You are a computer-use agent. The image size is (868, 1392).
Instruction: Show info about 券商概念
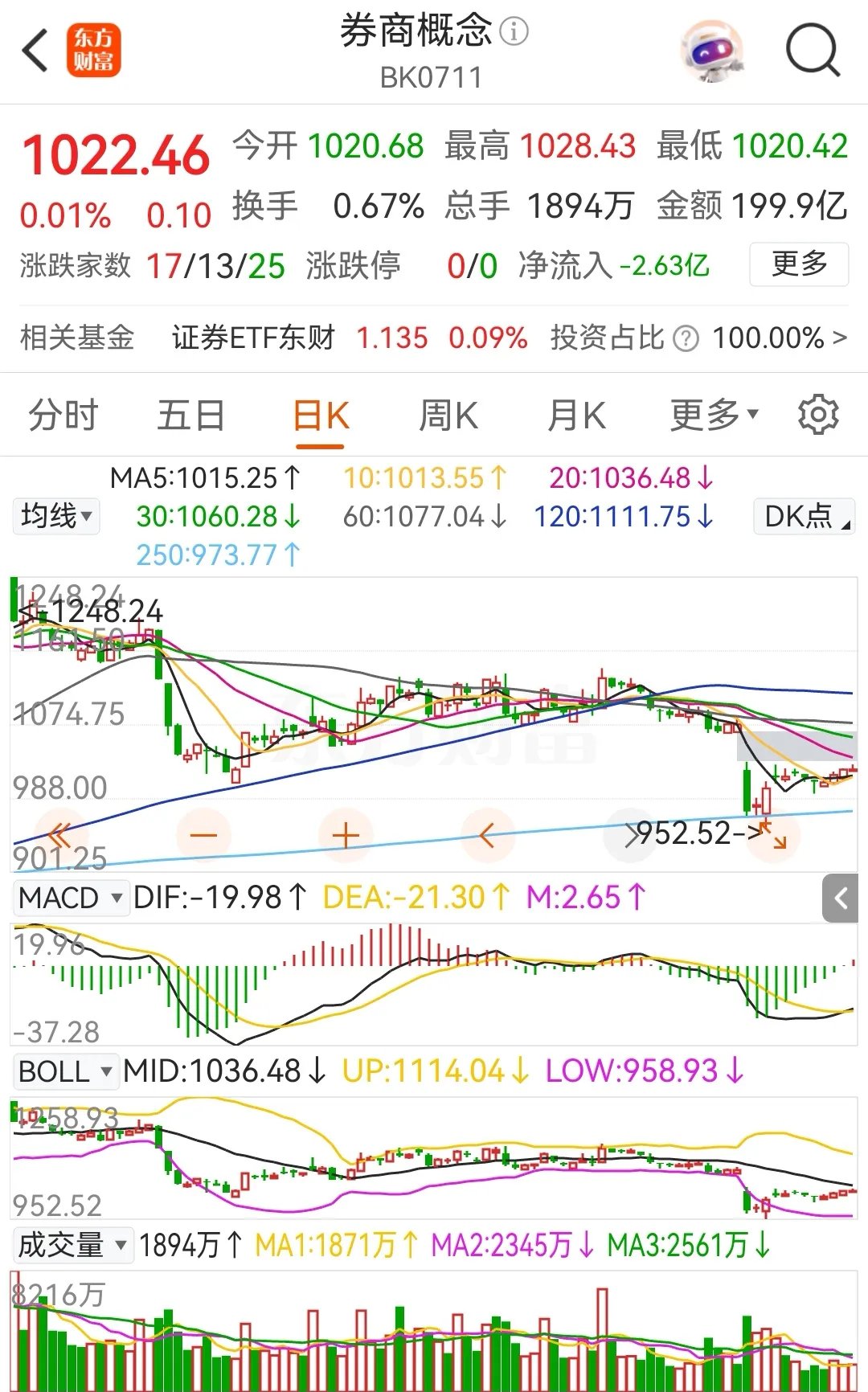[514, 32]
